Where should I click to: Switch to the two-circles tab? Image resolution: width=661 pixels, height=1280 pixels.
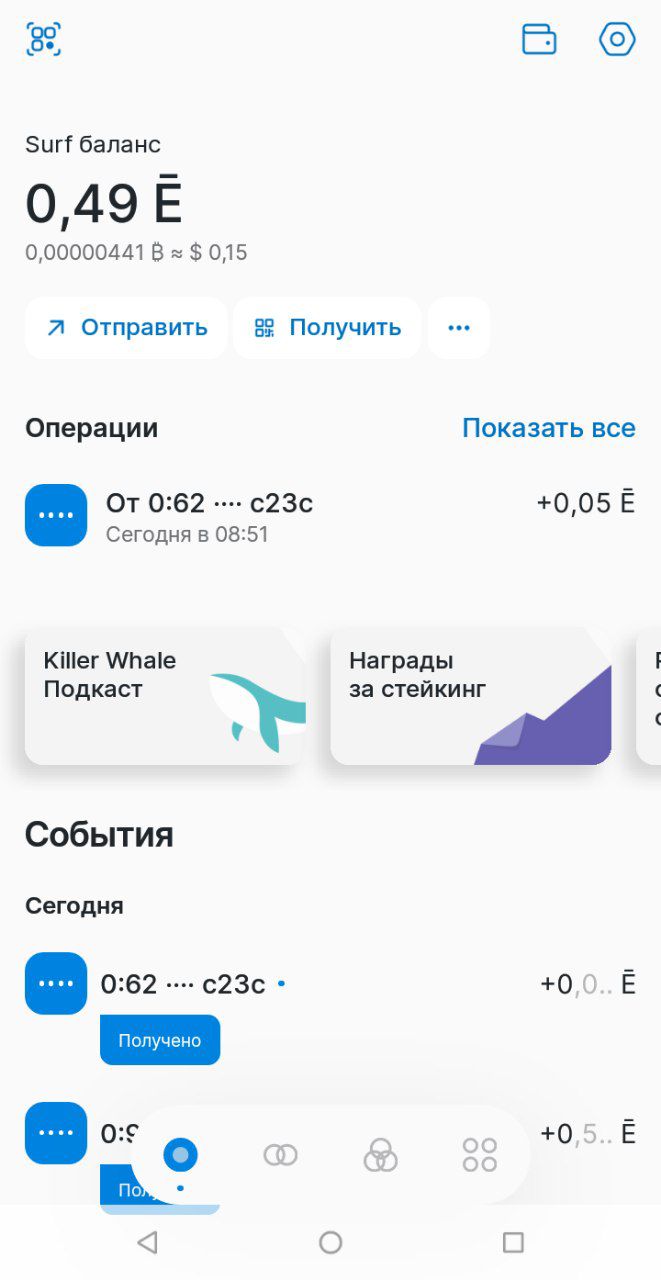coord(280,1156)
